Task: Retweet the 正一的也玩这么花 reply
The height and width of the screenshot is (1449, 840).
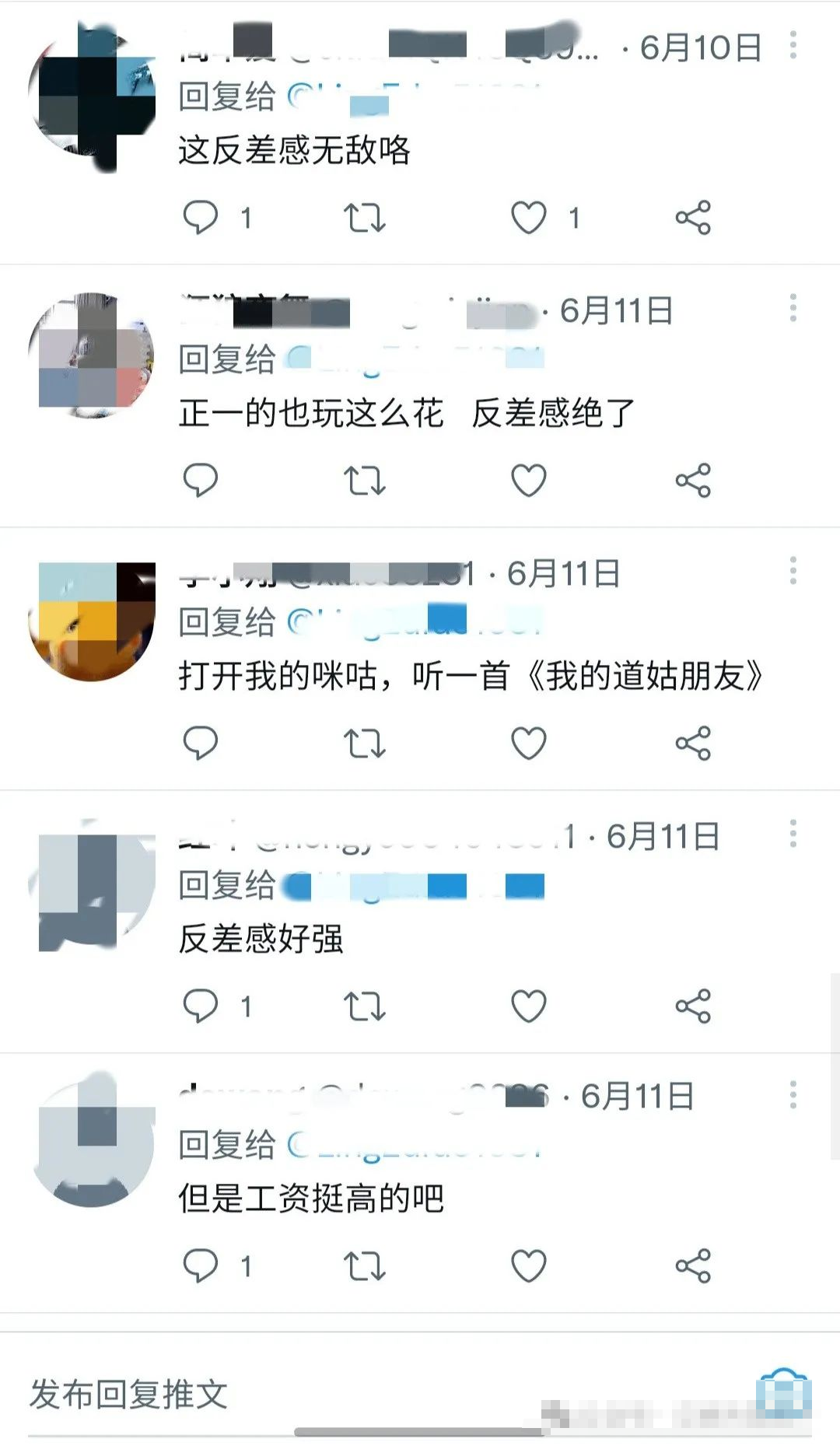Action: pos(365,480)
